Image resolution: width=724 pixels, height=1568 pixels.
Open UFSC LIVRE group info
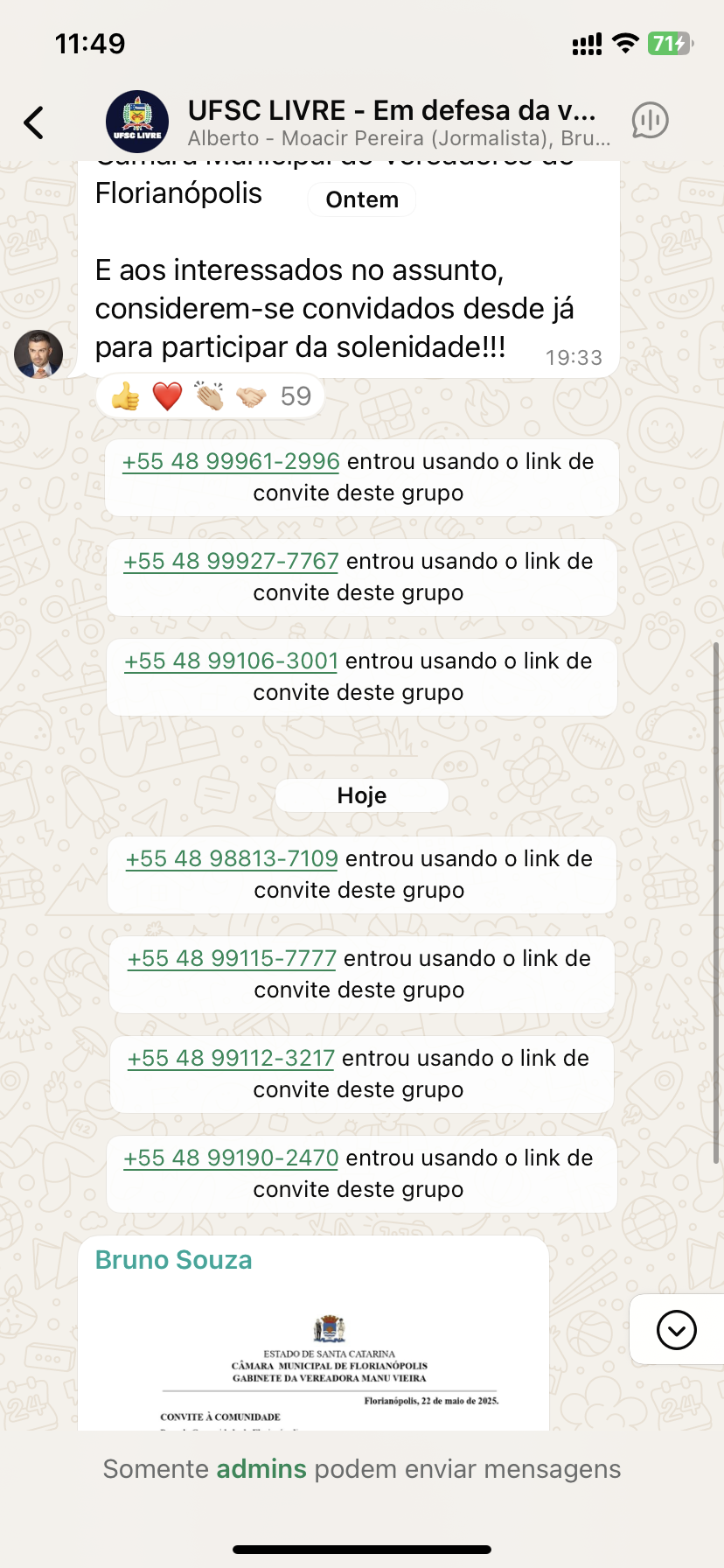pyautogui.click(x=392, y=121)
